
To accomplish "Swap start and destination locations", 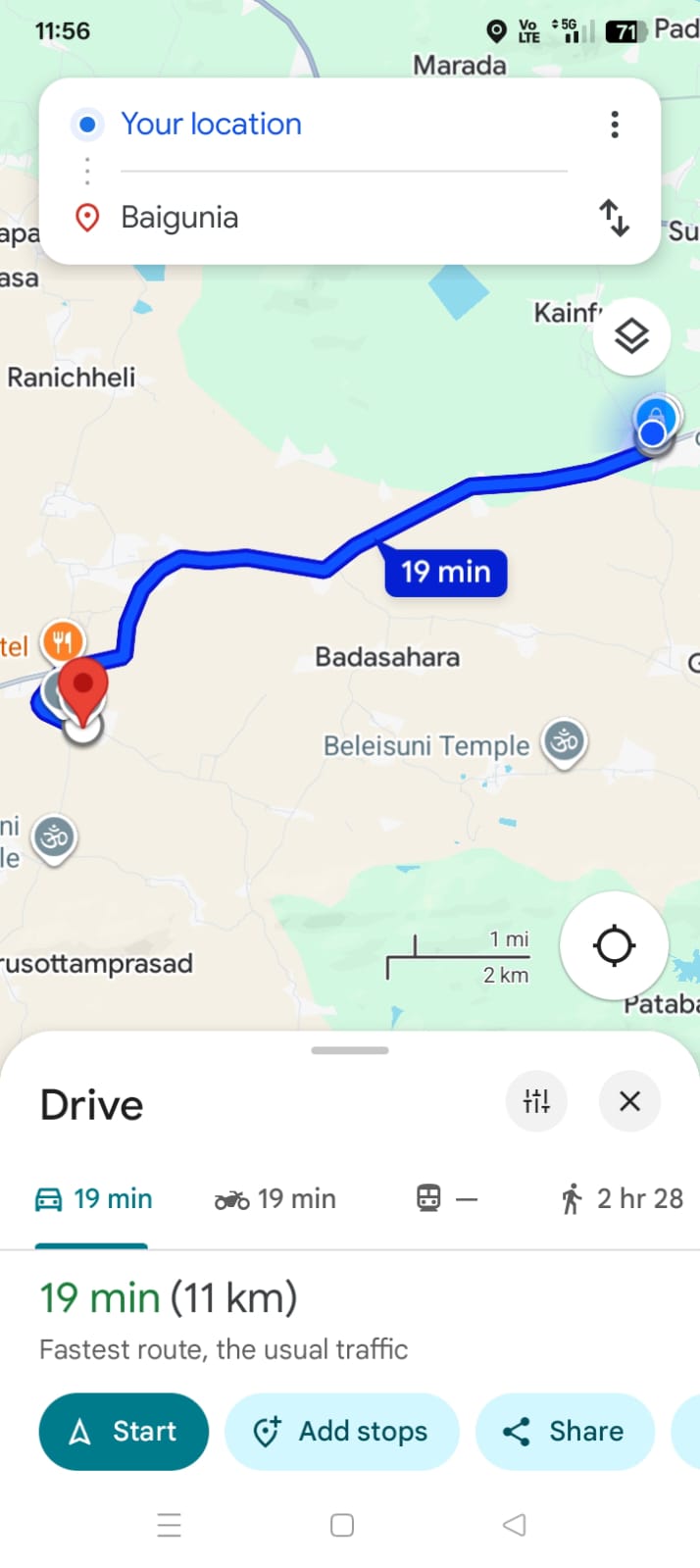I will 615,218.
